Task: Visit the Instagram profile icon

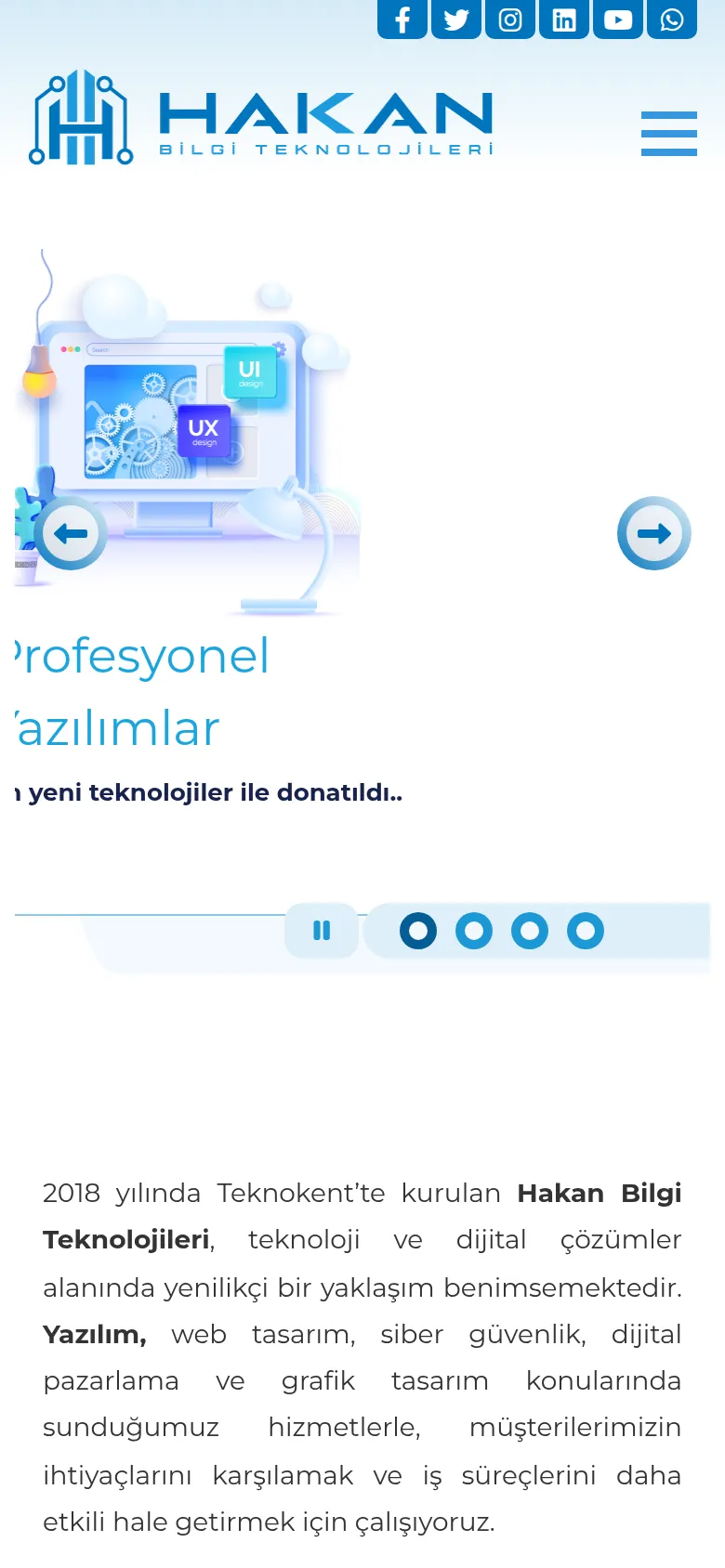Action: tap(510, 20)
